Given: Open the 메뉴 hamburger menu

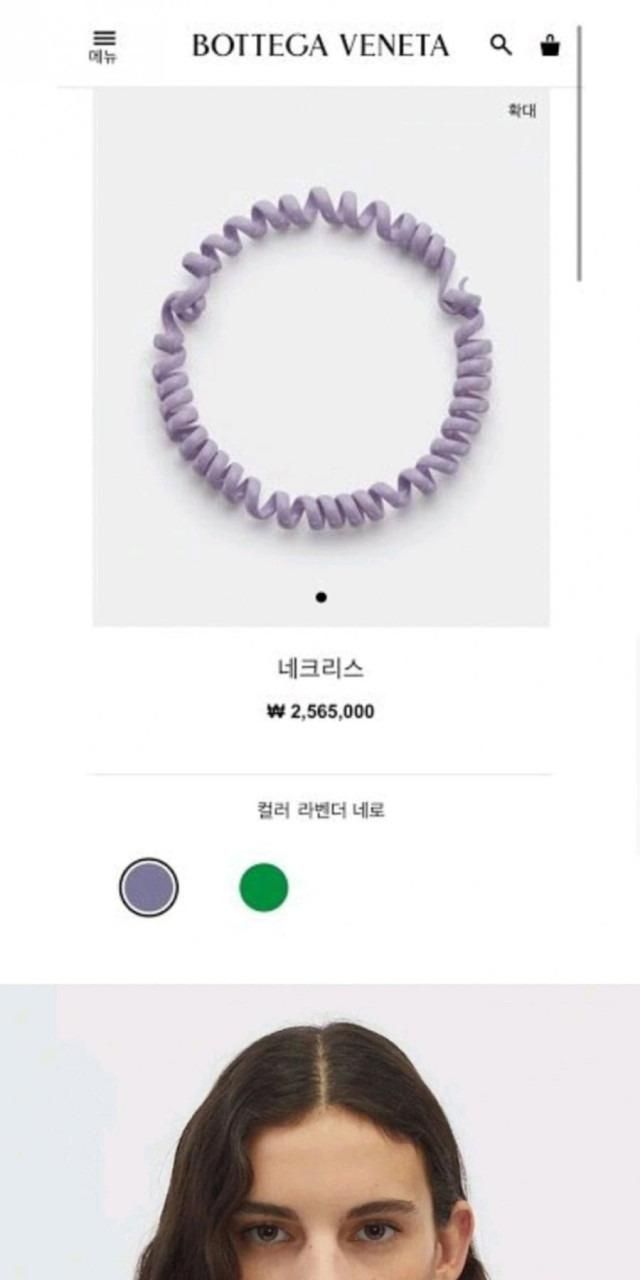Looking at the screenshot, I should [x=103, y=46].
